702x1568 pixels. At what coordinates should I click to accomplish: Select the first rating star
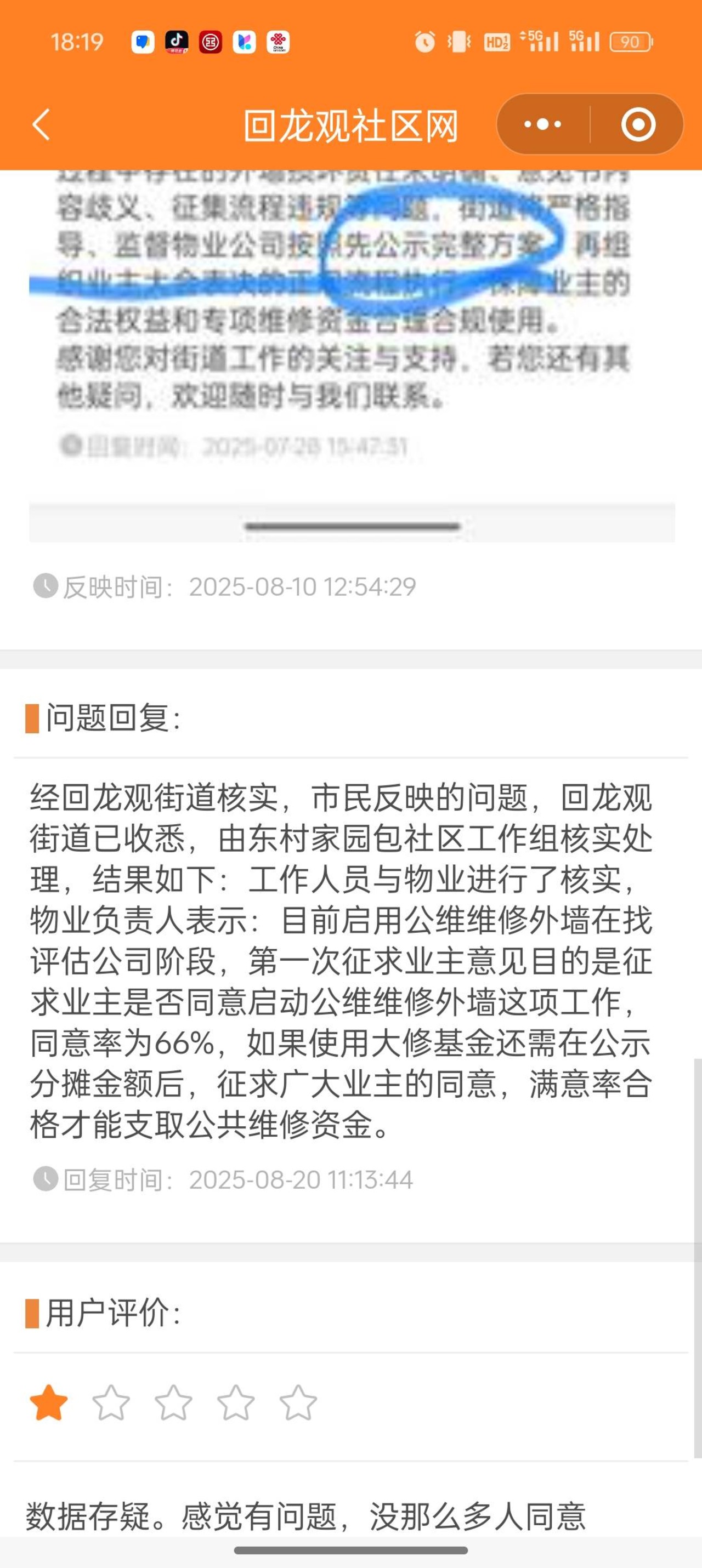tap(49, 1403)
